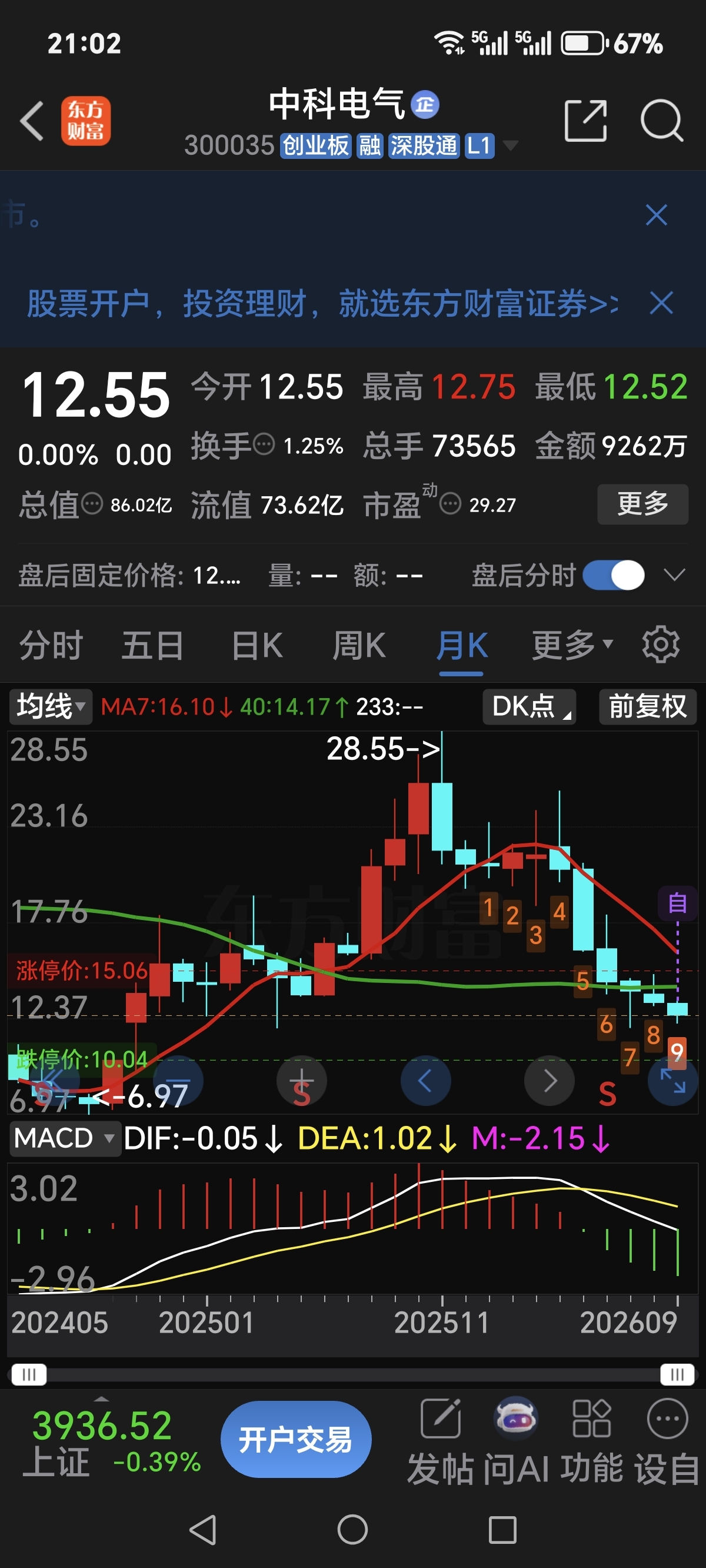Viewport: 706px width, 1568px height.
Task: Open the 问AI assistant
Action: point(516,1441)
